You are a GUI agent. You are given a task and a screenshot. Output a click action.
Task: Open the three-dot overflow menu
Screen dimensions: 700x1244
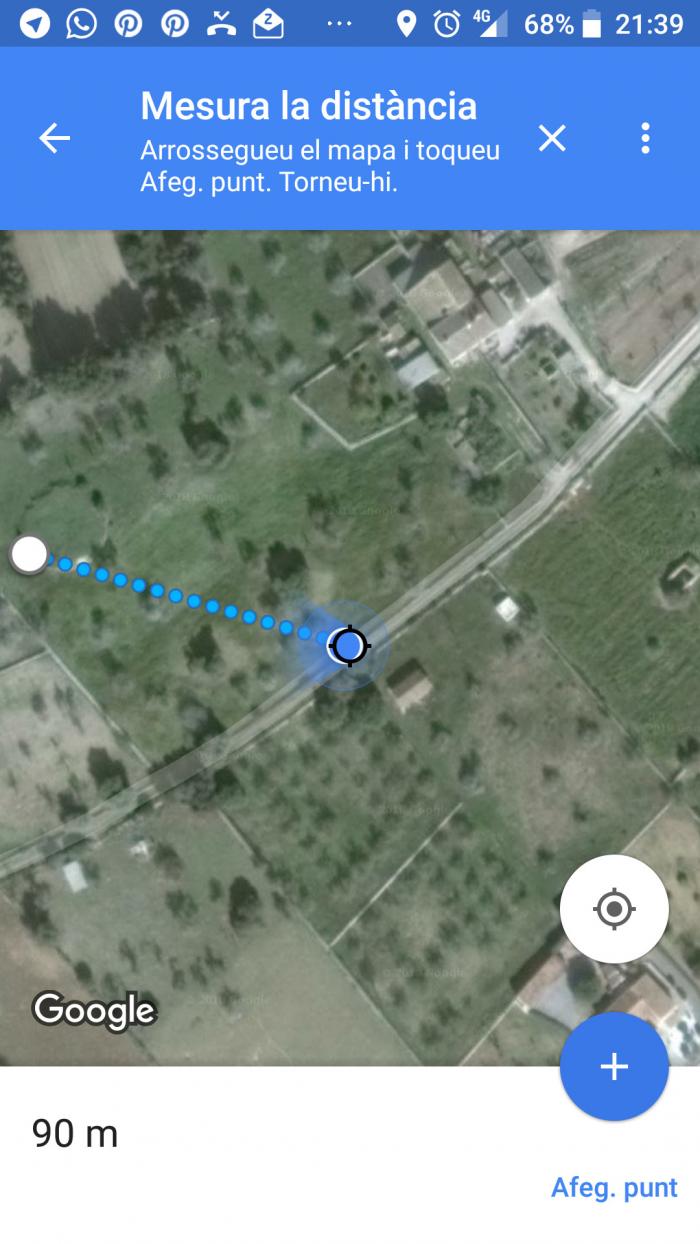[x=645, y=138]
